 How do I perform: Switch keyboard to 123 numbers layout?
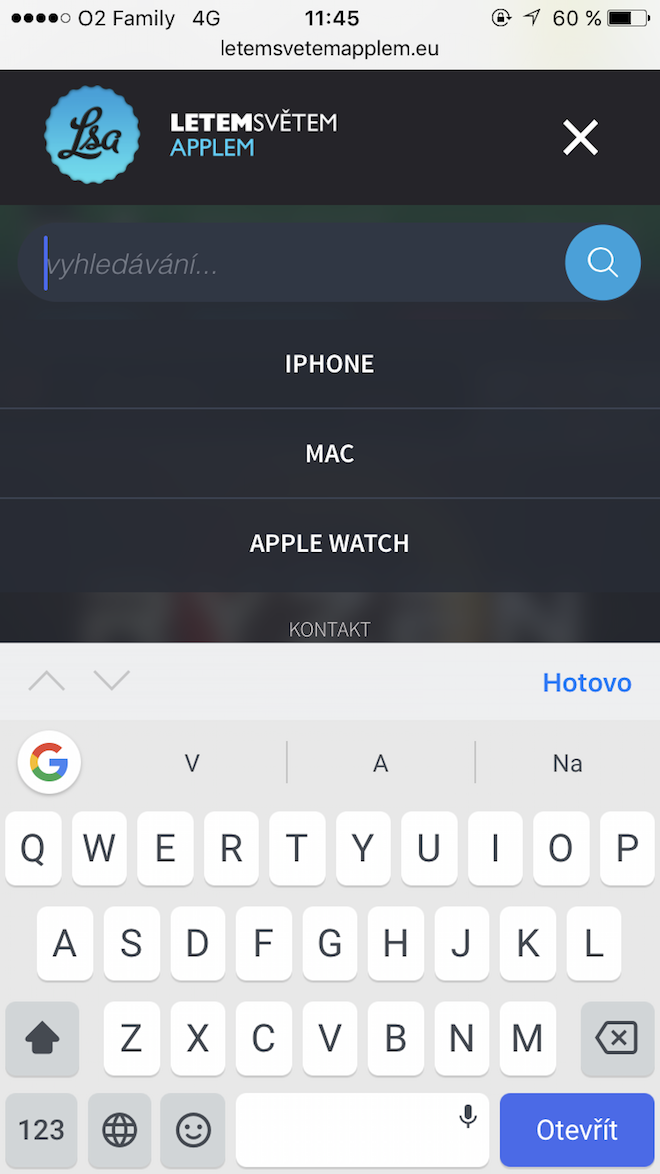pos(42,1130)
